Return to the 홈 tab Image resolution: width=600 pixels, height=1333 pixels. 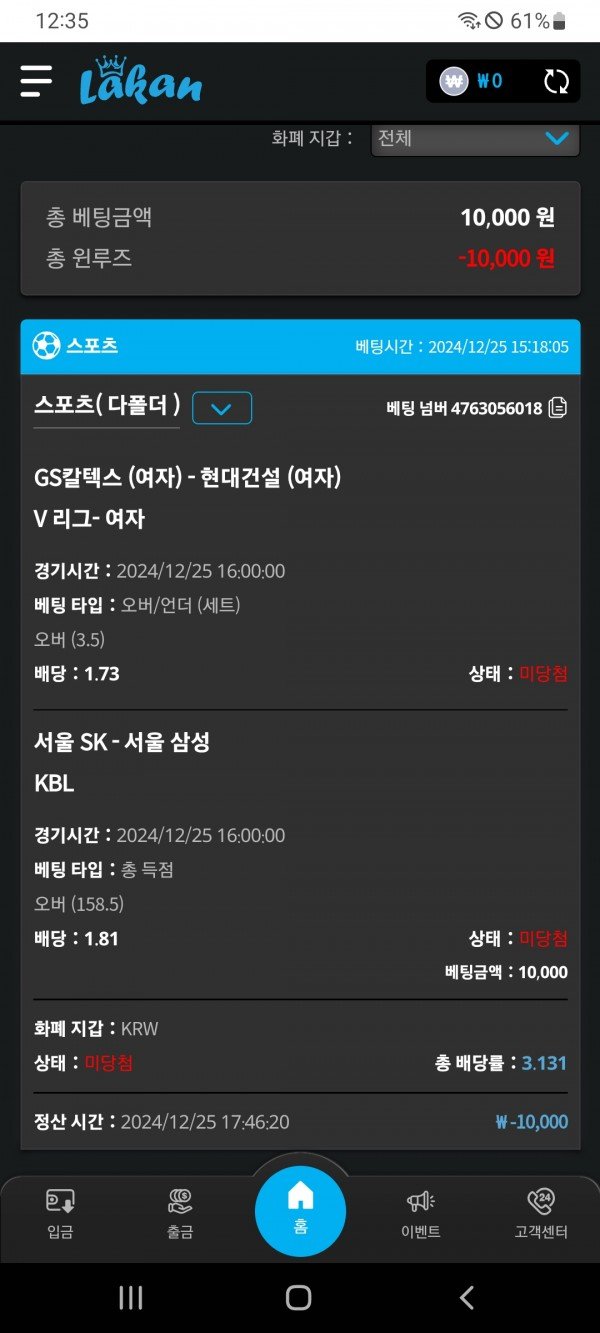click(x=300, y=1210)
